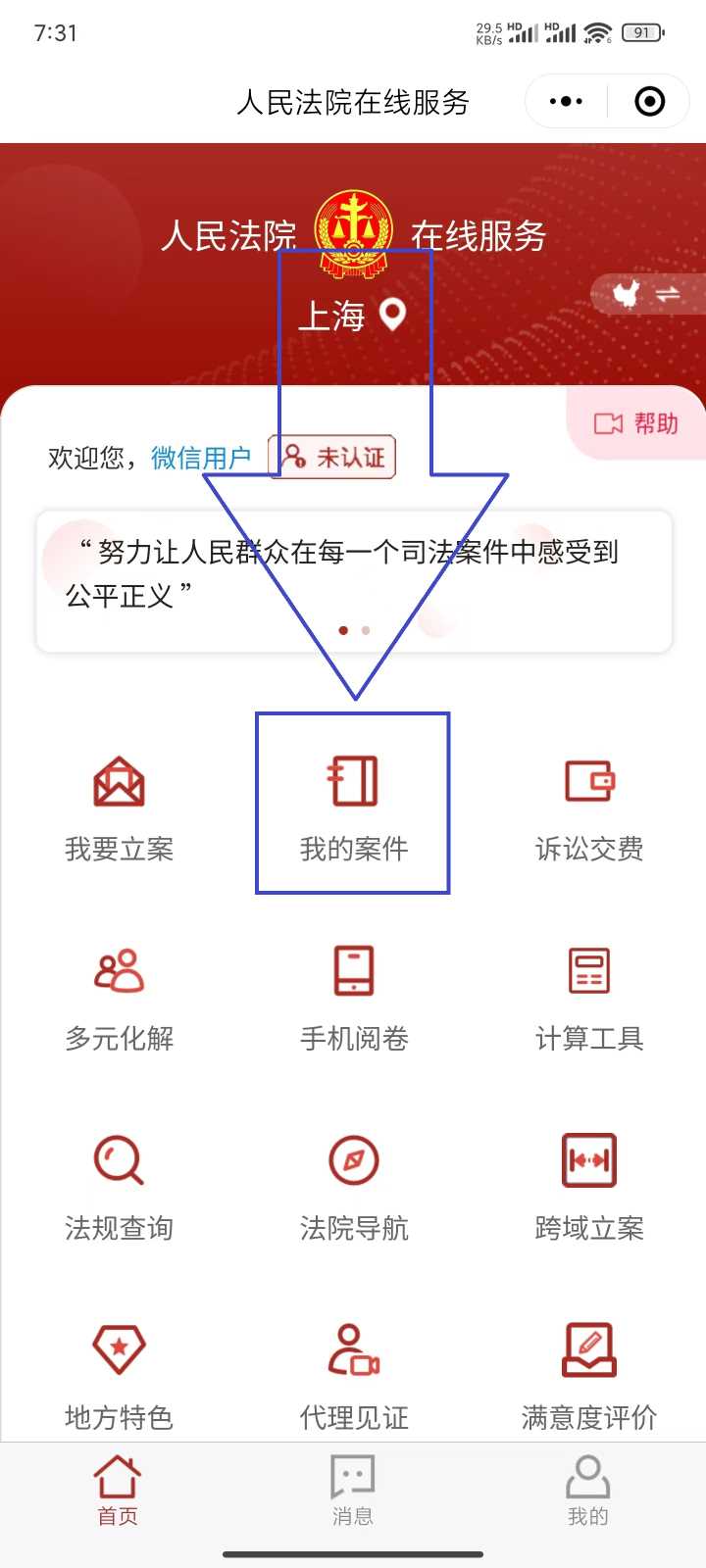Viewport: 706px width, 1568px height.
Task: Switch to the 我的 tab
Action: click(x=588, y=1492)
